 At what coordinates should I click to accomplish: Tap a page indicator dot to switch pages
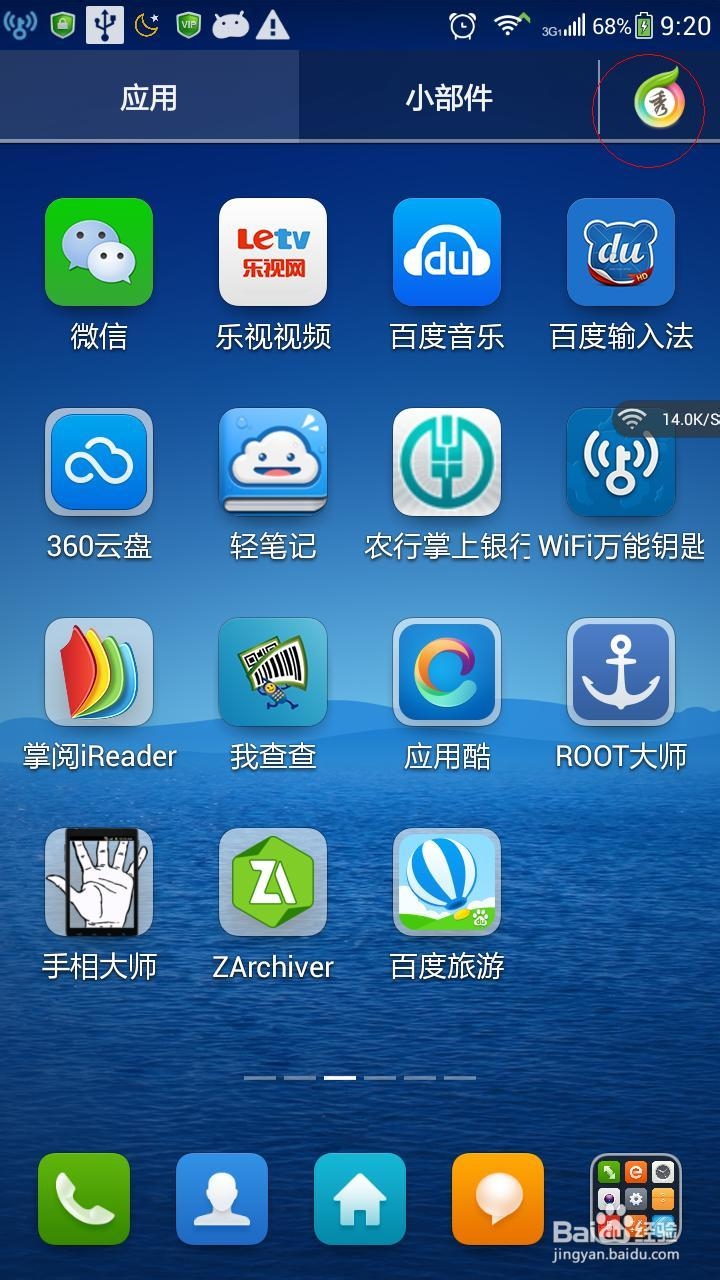(x=341, y=1078)
